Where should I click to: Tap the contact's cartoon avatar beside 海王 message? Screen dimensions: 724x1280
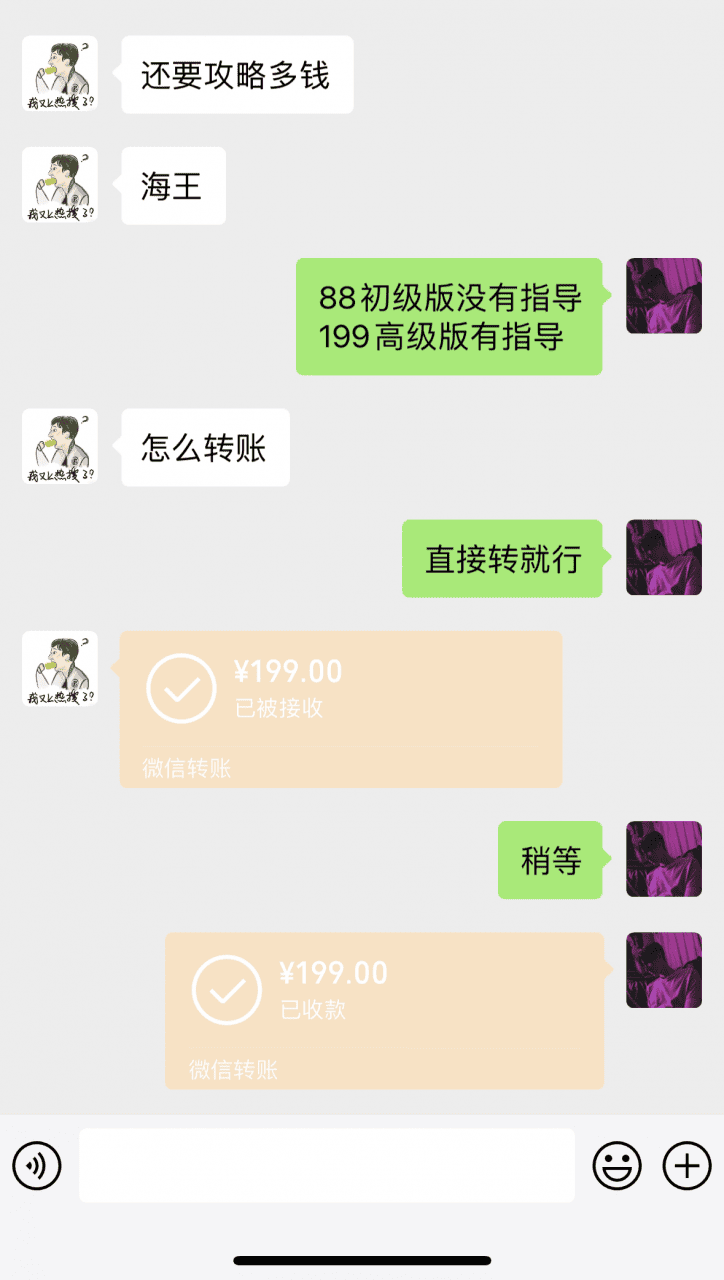[58, 185]
